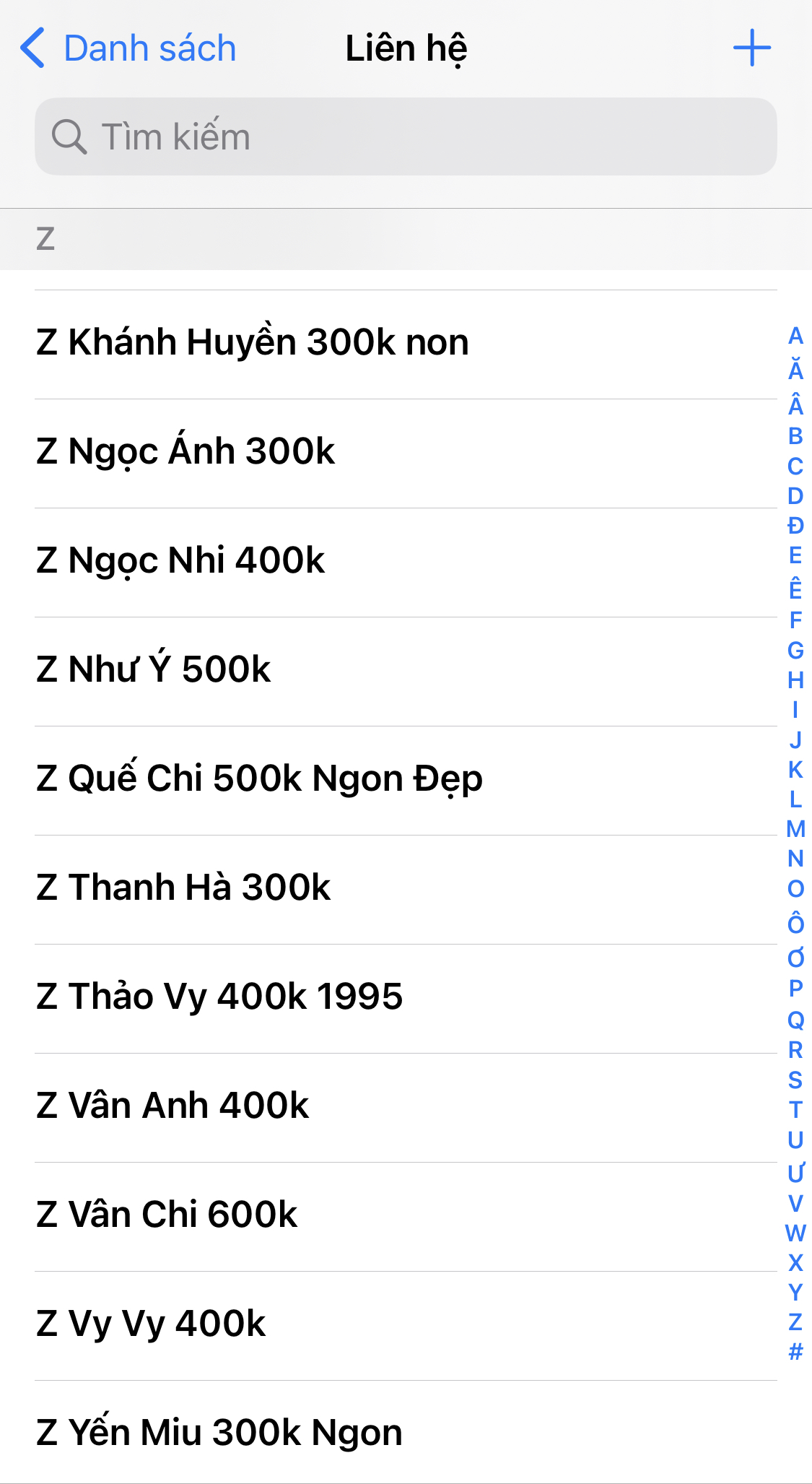The height and width of the screenshot is (1484, 812).
Task: Open contact Z Thanh Hà 300k
Action: (184, 888)
